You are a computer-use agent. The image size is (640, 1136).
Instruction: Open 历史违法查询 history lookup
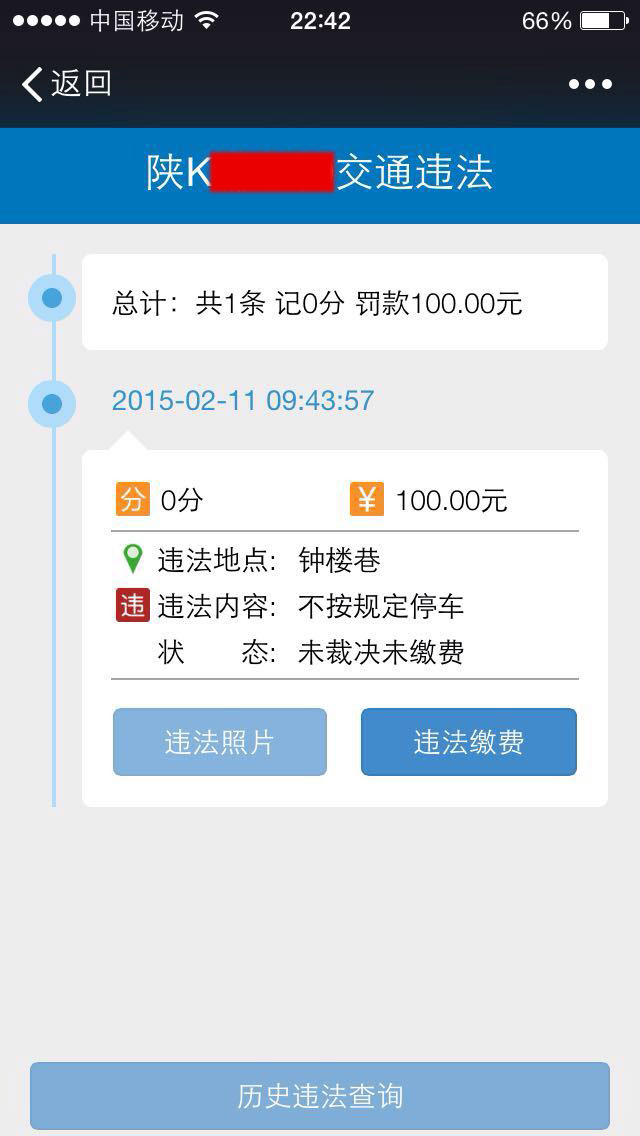[x=320, y=1096]
